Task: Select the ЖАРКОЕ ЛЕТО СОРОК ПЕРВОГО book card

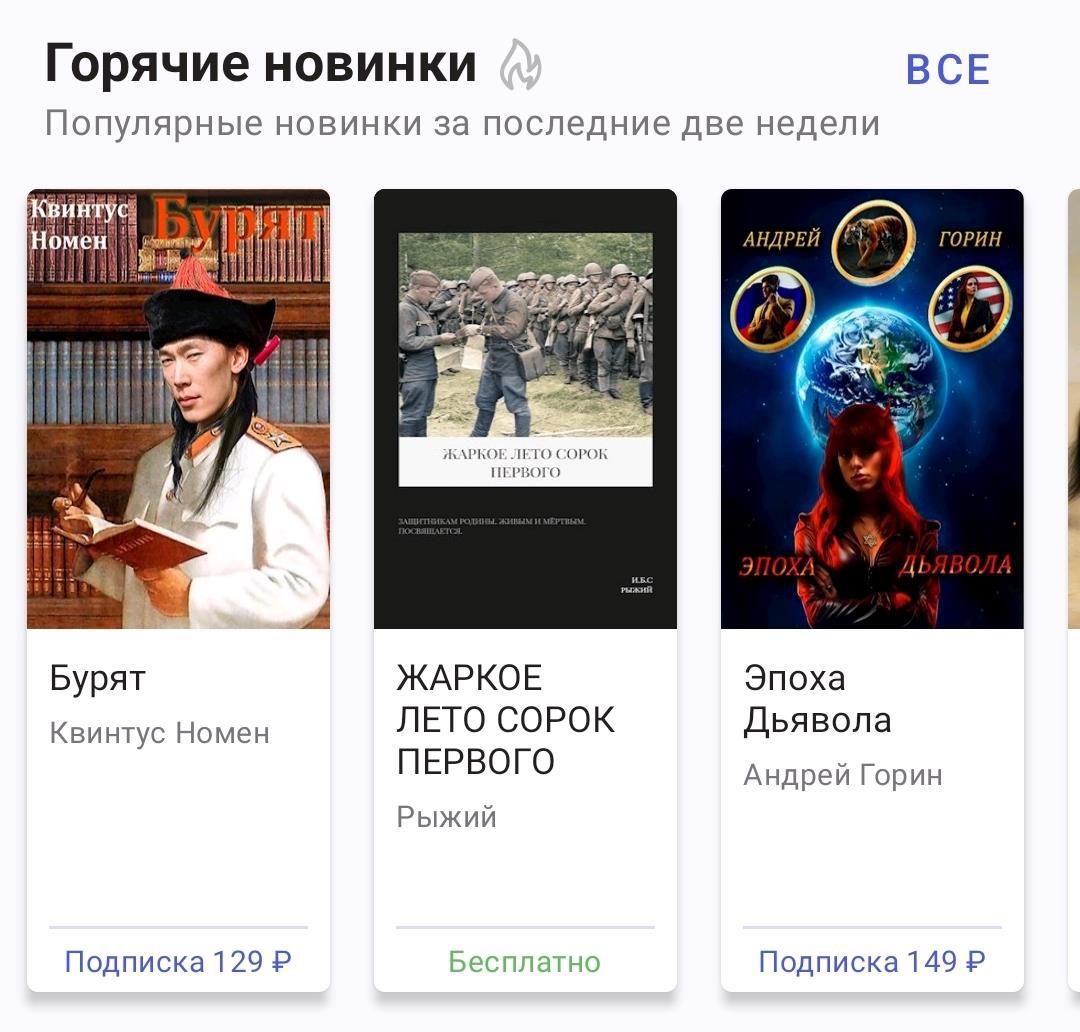Action: point(525,590)
